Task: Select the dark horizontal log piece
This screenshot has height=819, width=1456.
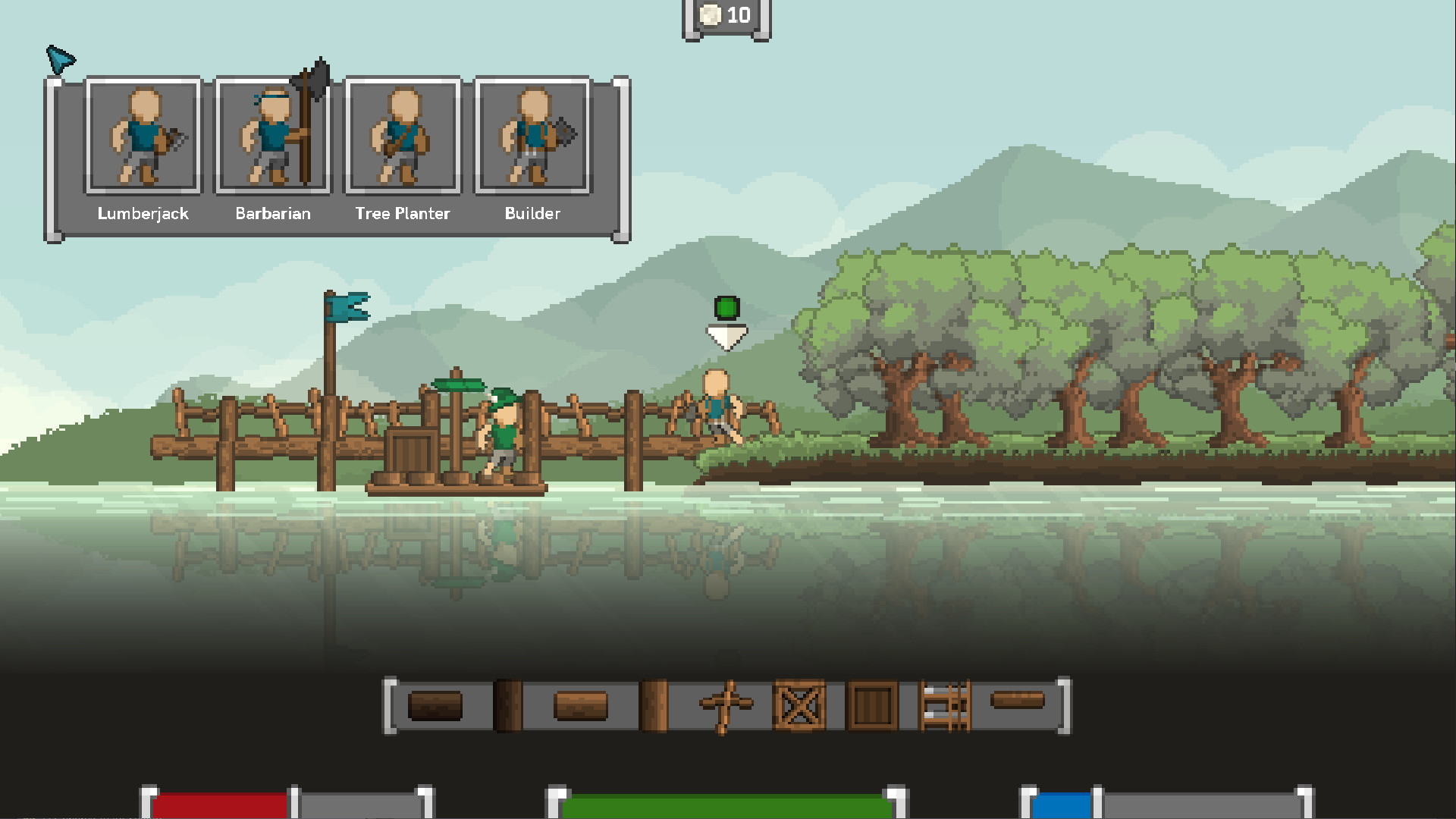Action: tap(435, 706)
